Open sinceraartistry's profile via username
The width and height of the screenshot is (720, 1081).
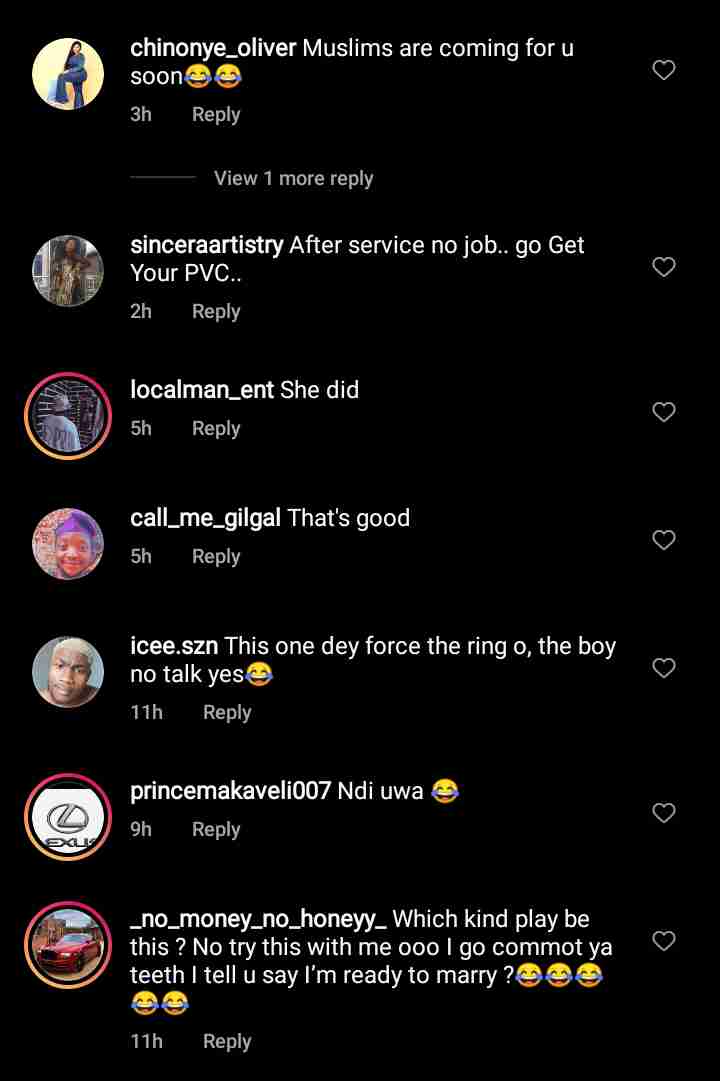(x=207, y=245)
